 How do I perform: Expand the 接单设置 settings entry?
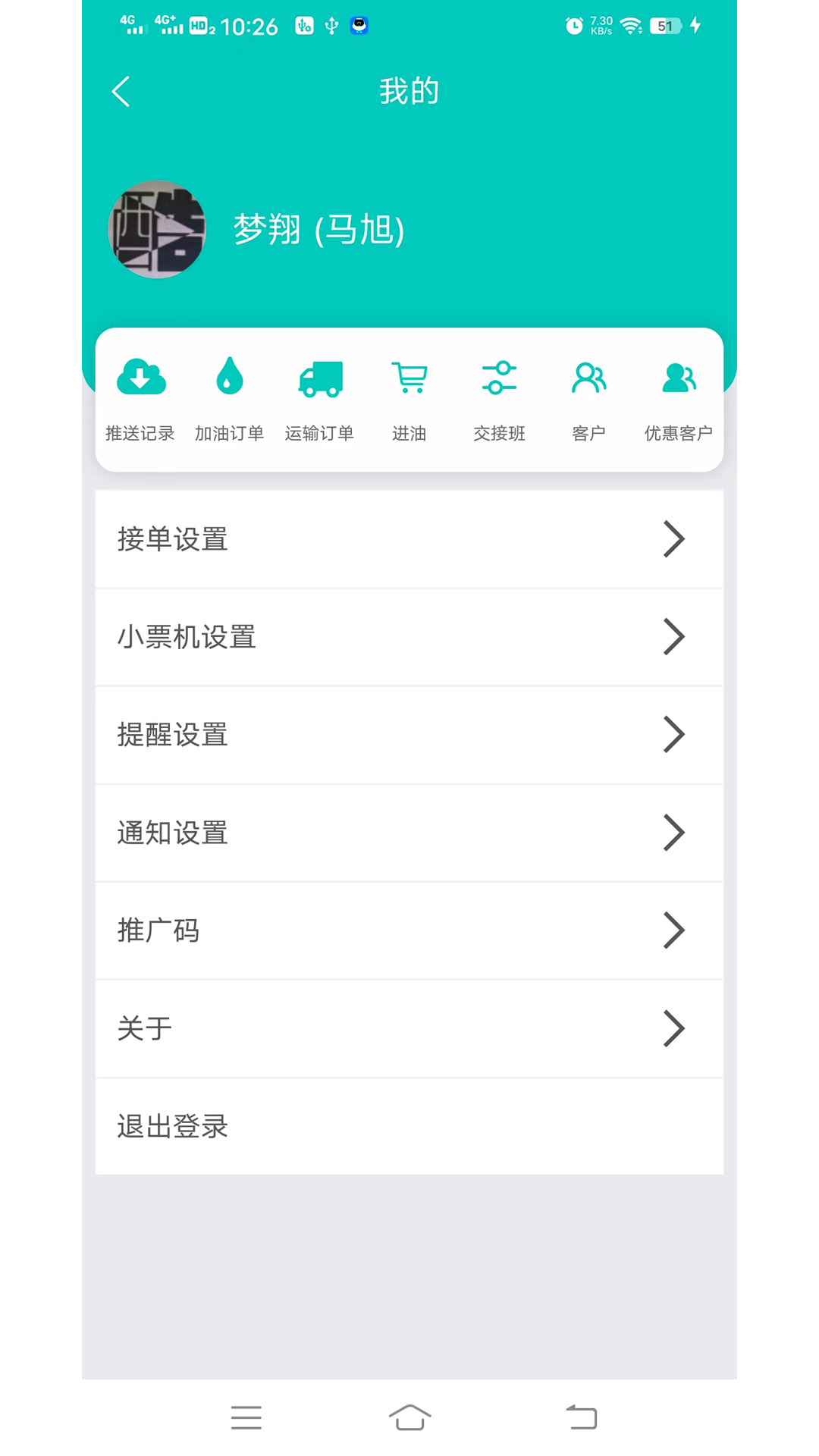point(409,538)
